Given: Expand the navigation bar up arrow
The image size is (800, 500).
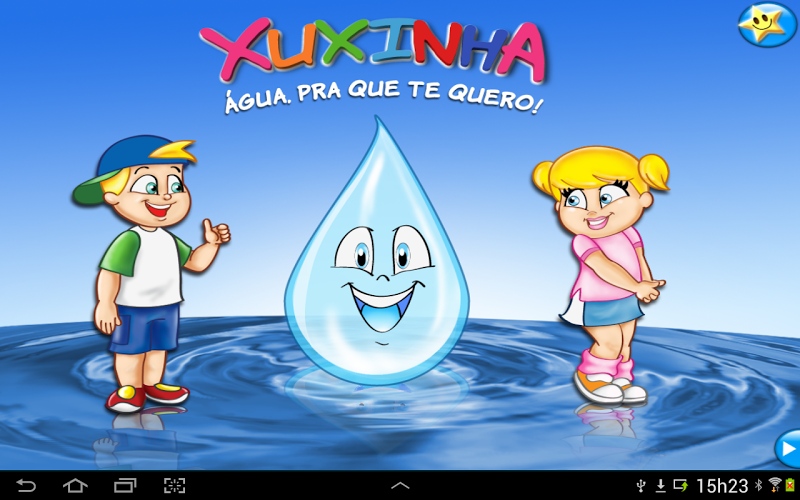Looking at the screenshot, I should 399,486.
